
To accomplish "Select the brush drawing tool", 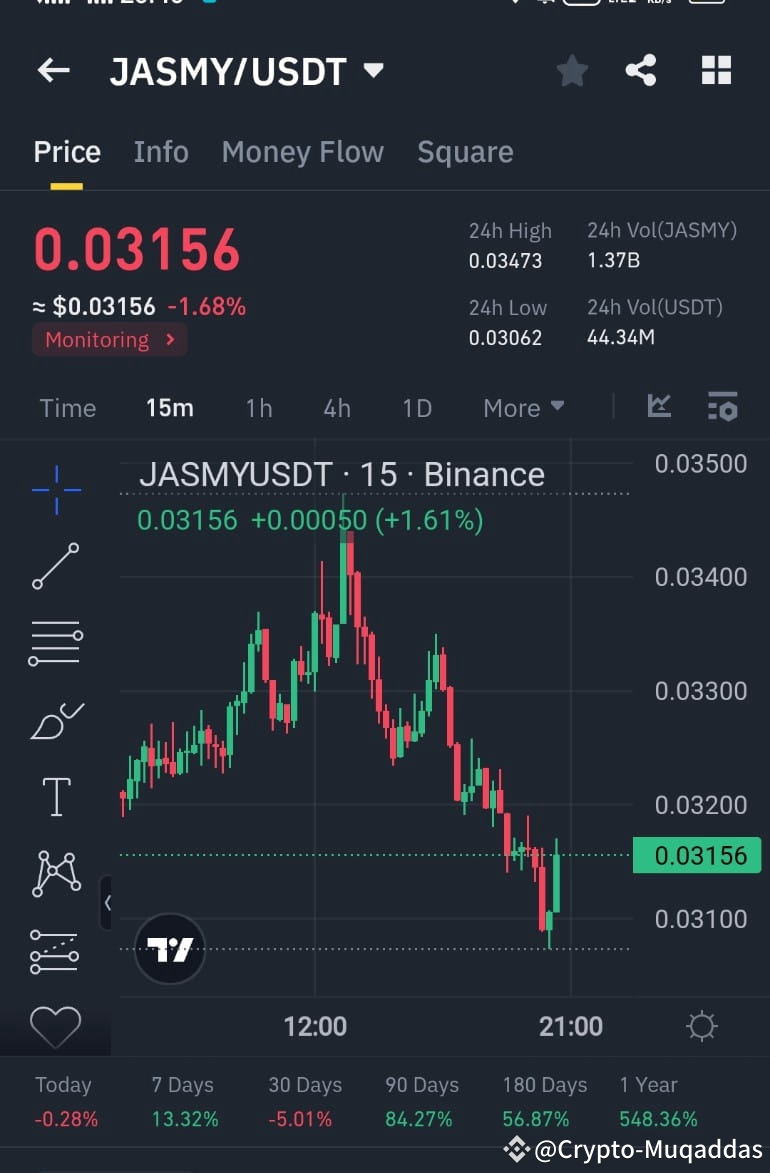I will pos(56,719).
